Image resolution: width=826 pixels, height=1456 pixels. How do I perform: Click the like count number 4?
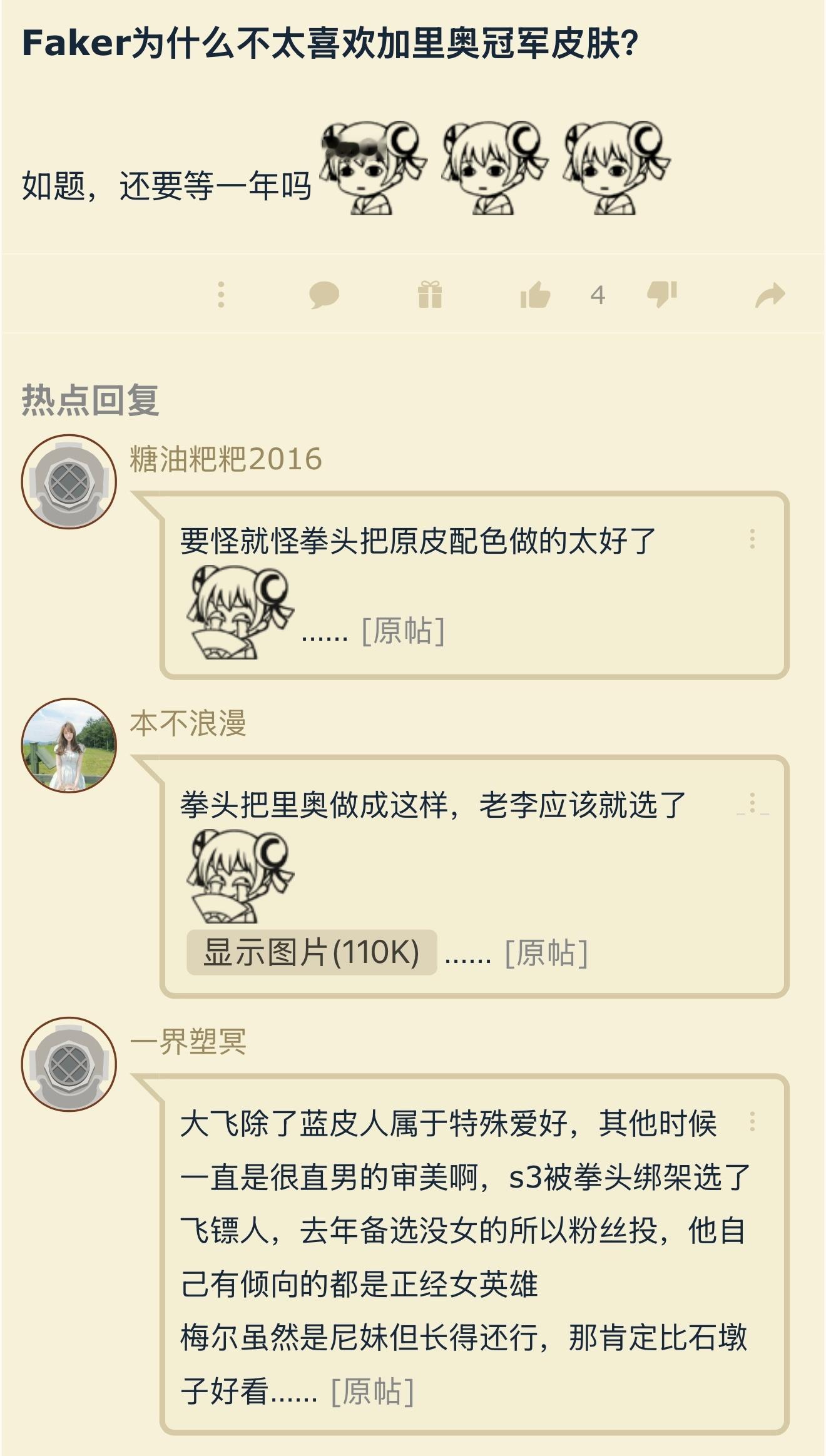click(x=596, y=294)
